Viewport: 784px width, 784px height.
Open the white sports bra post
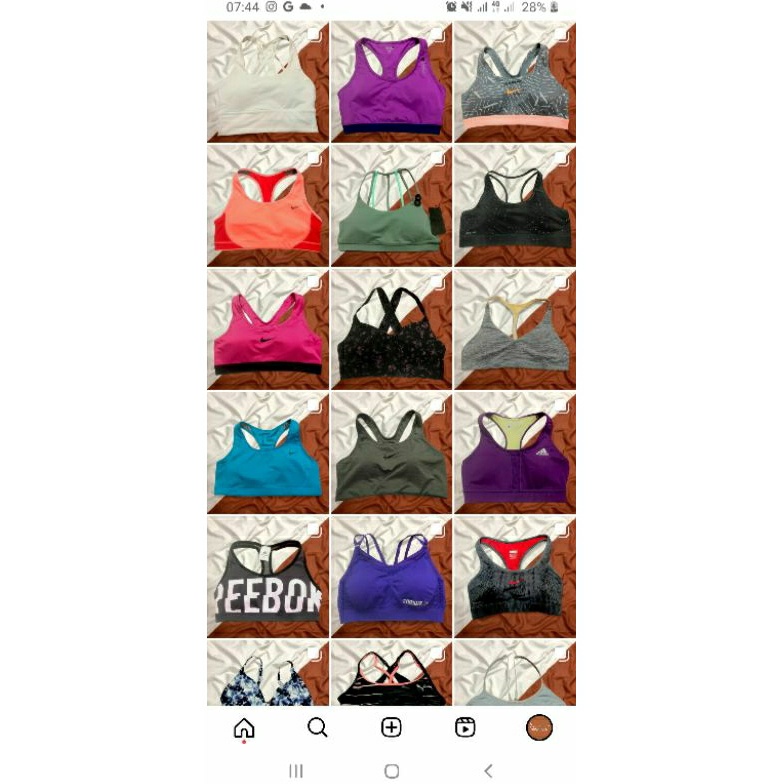tap(267, 82)
